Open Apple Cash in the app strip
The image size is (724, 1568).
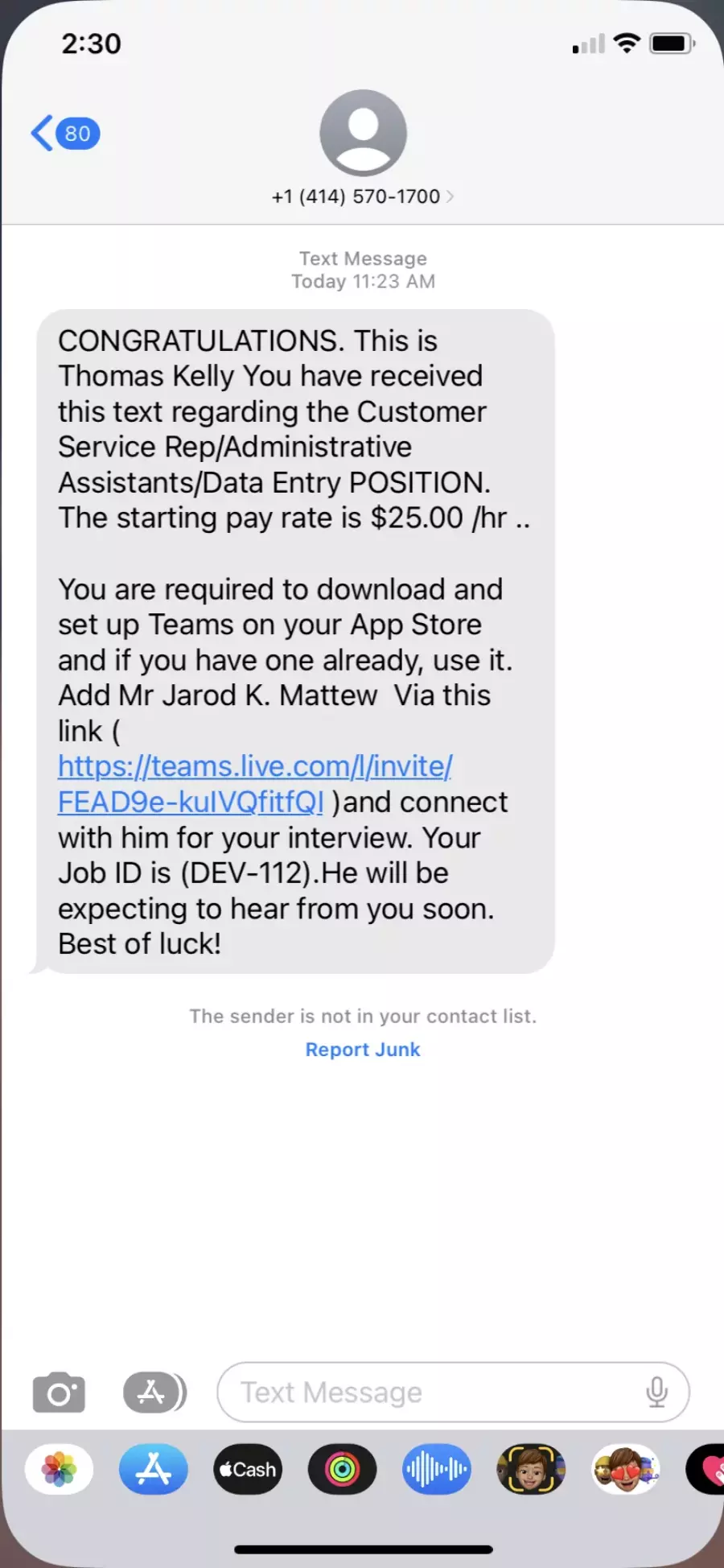click(248, 1470)
